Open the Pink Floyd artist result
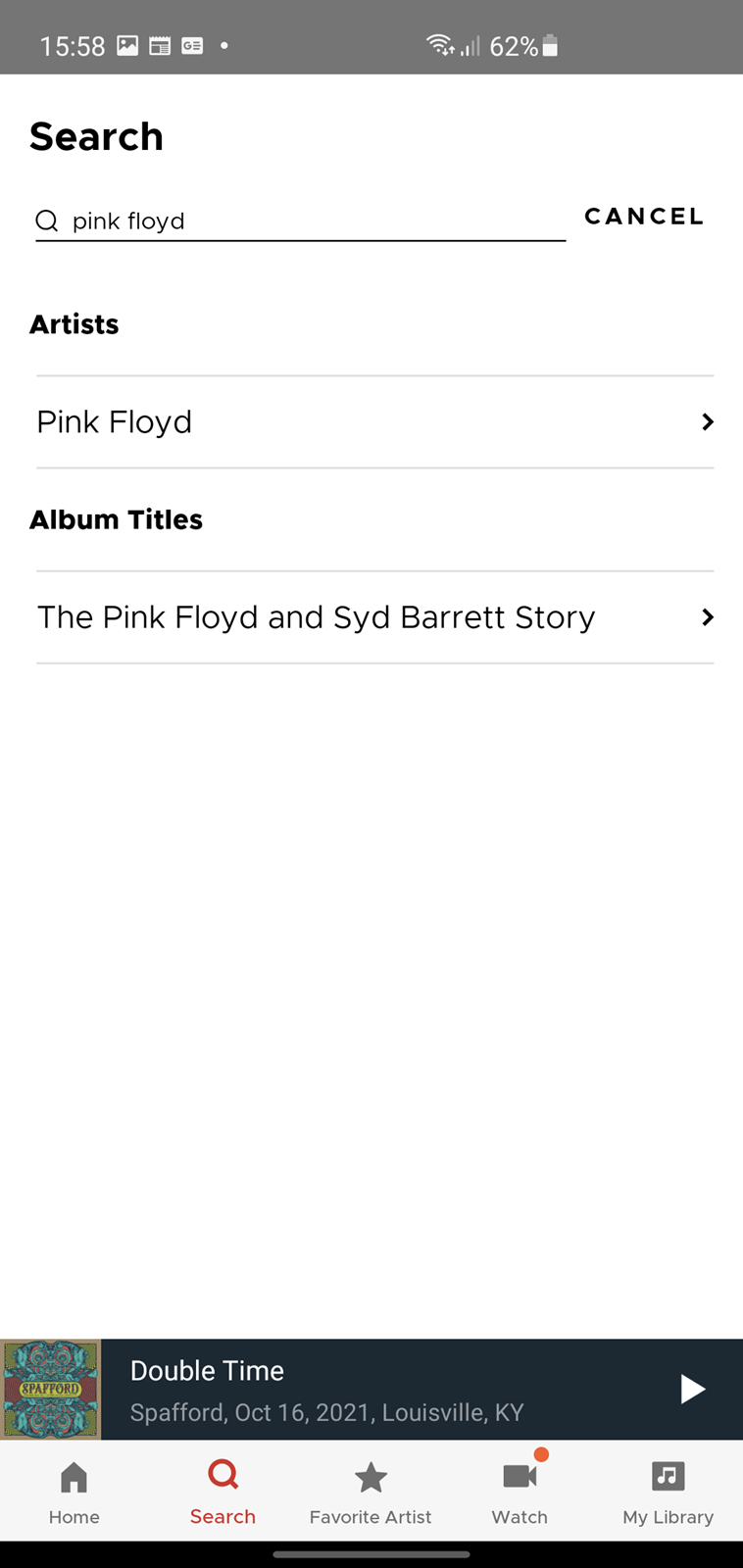This screenshot has width=743, height=1568. (x=374, y=422)
